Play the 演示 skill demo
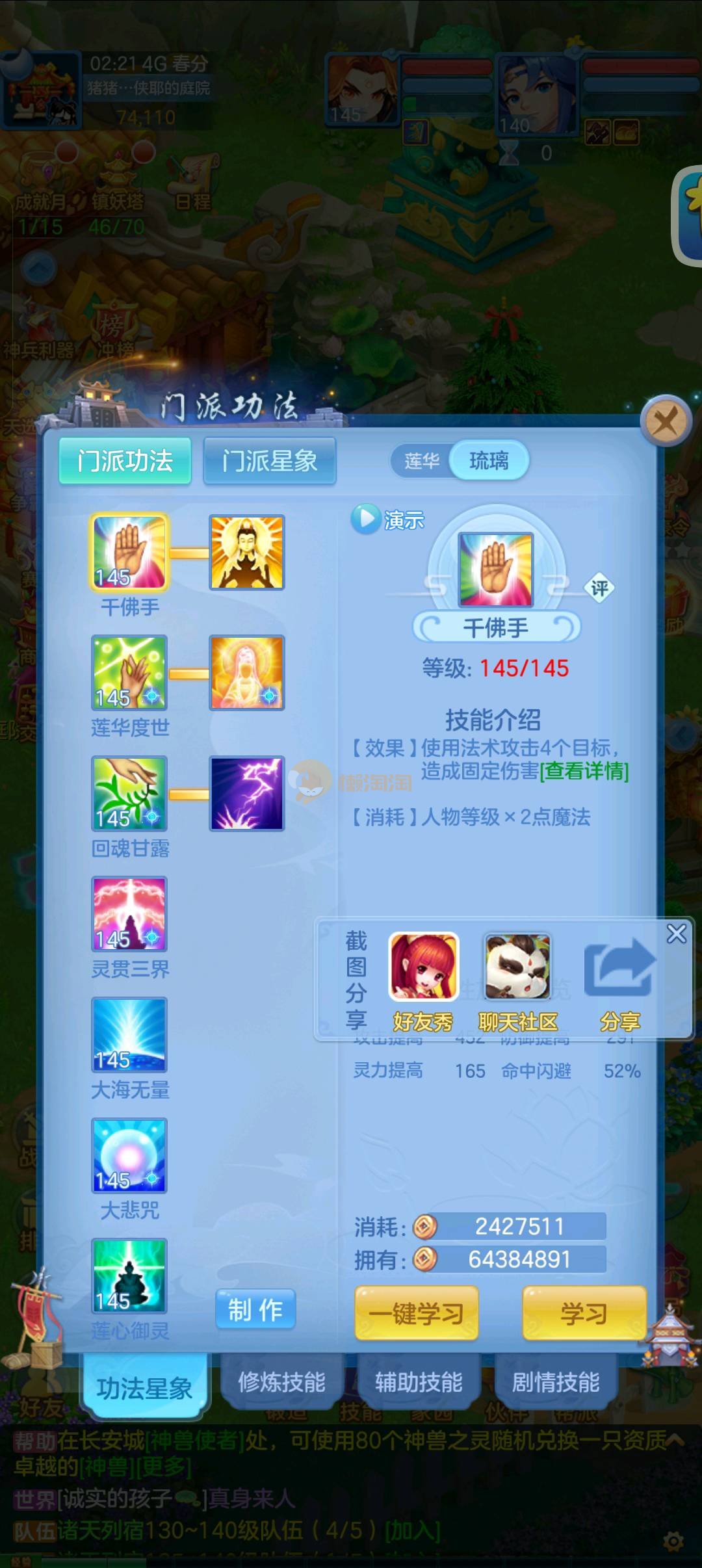This screenshot has width=702, height=1568. [388, 519]
